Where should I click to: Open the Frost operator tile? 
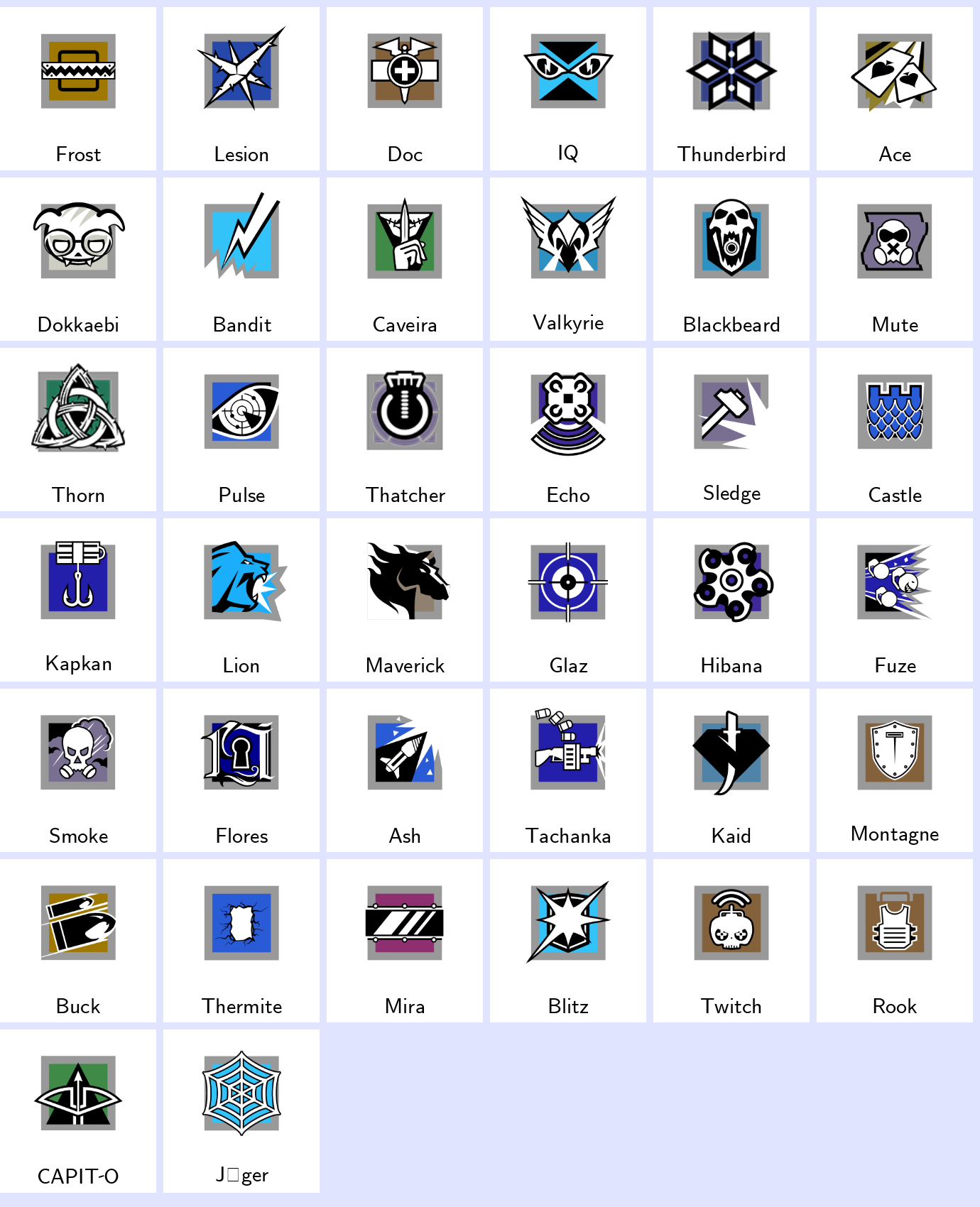tap(78, 89)
